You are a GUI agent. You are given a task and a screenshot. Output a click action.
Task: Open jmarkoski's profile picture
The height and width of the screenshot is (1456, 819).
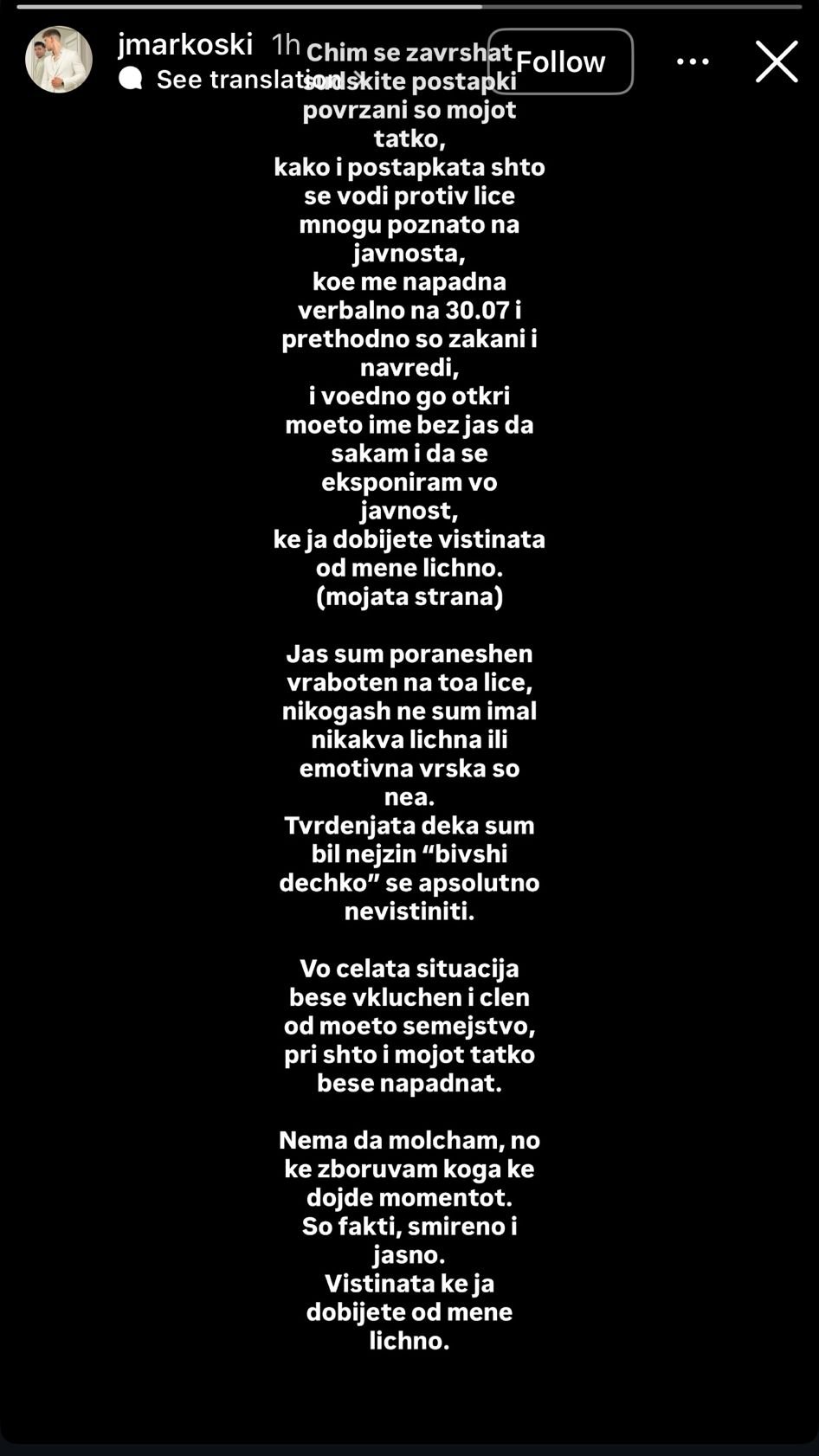click(x=59, y=60)
